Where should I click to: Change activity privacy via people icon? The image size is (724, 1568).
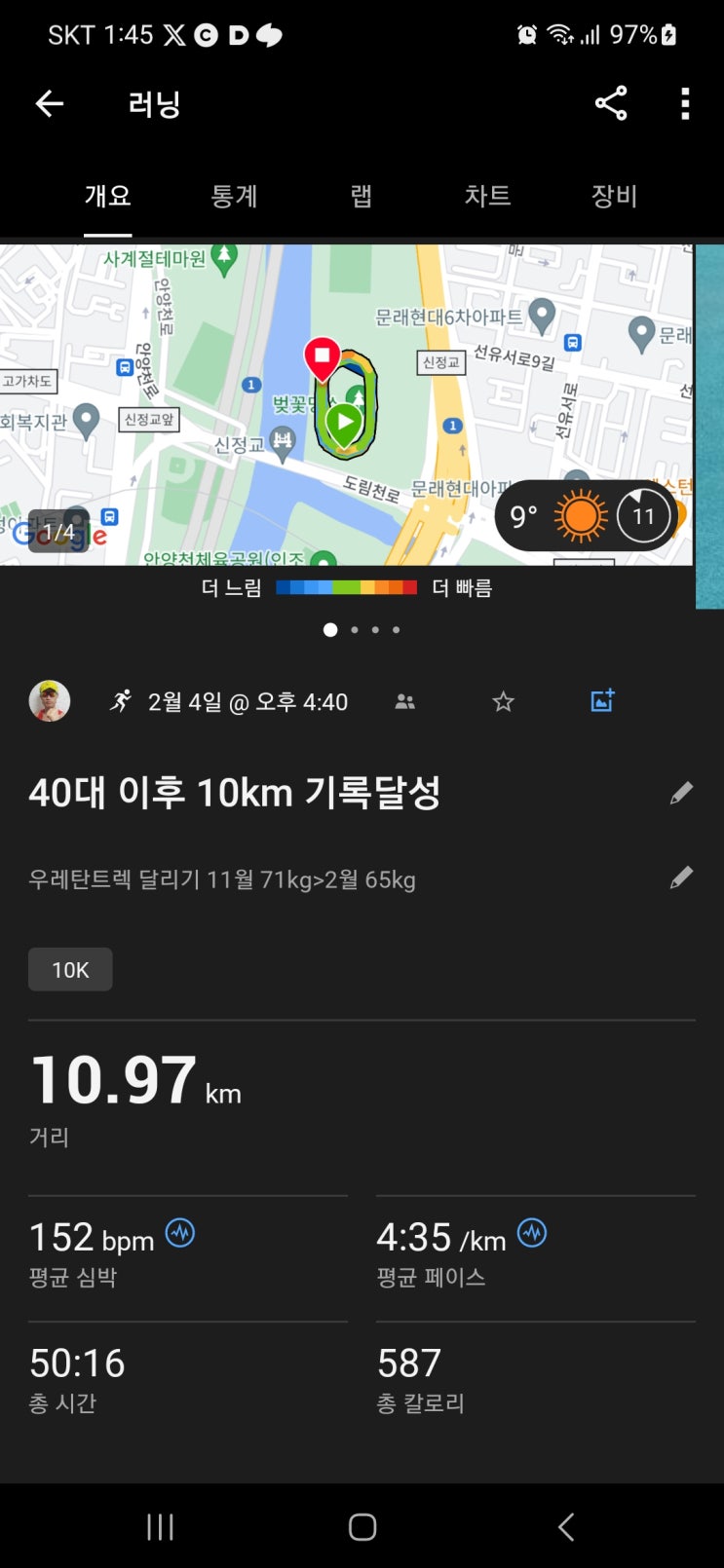[405, 701]
